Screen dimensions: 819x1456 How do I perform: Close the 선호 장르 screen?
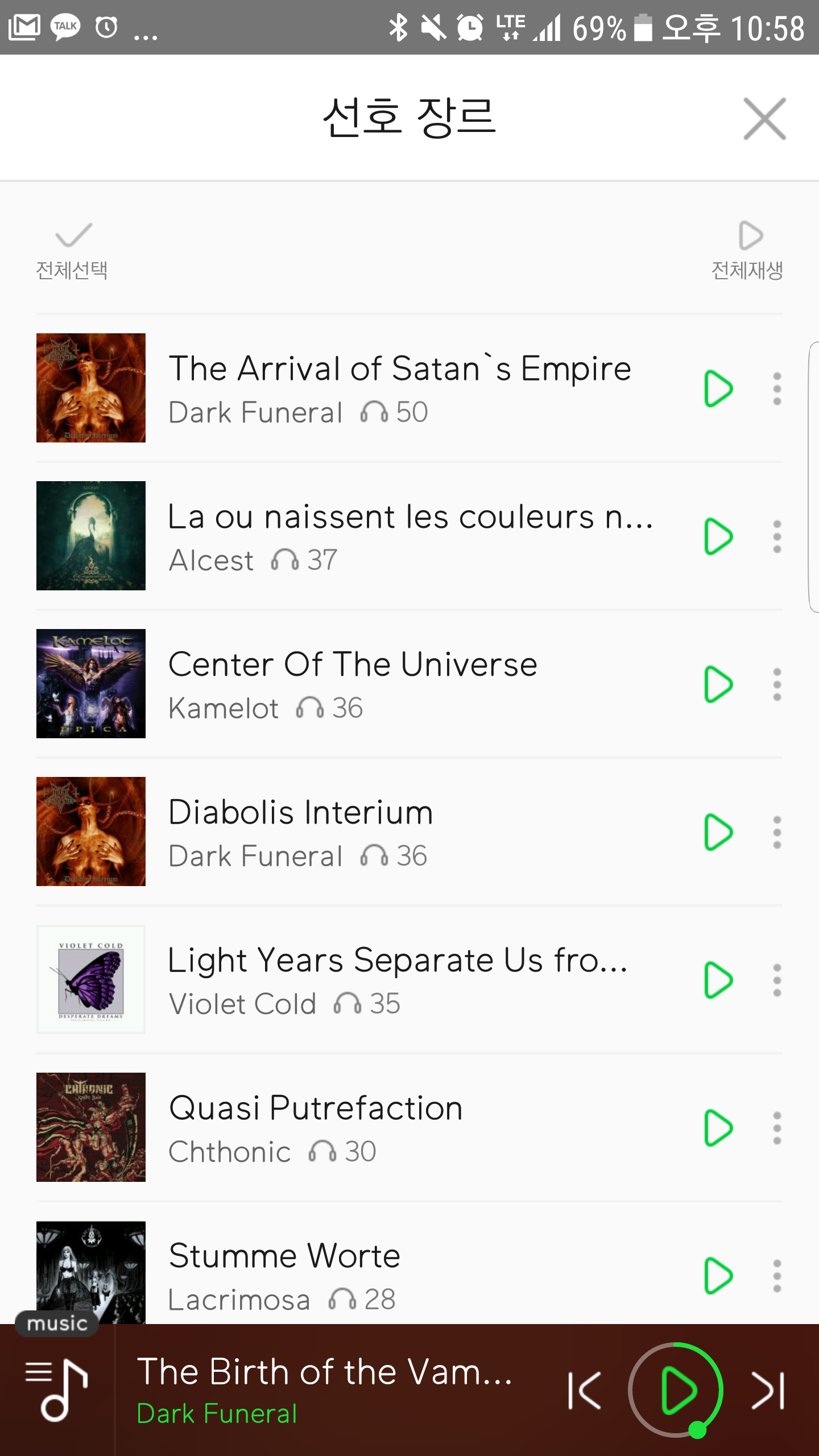click(764, 119)
